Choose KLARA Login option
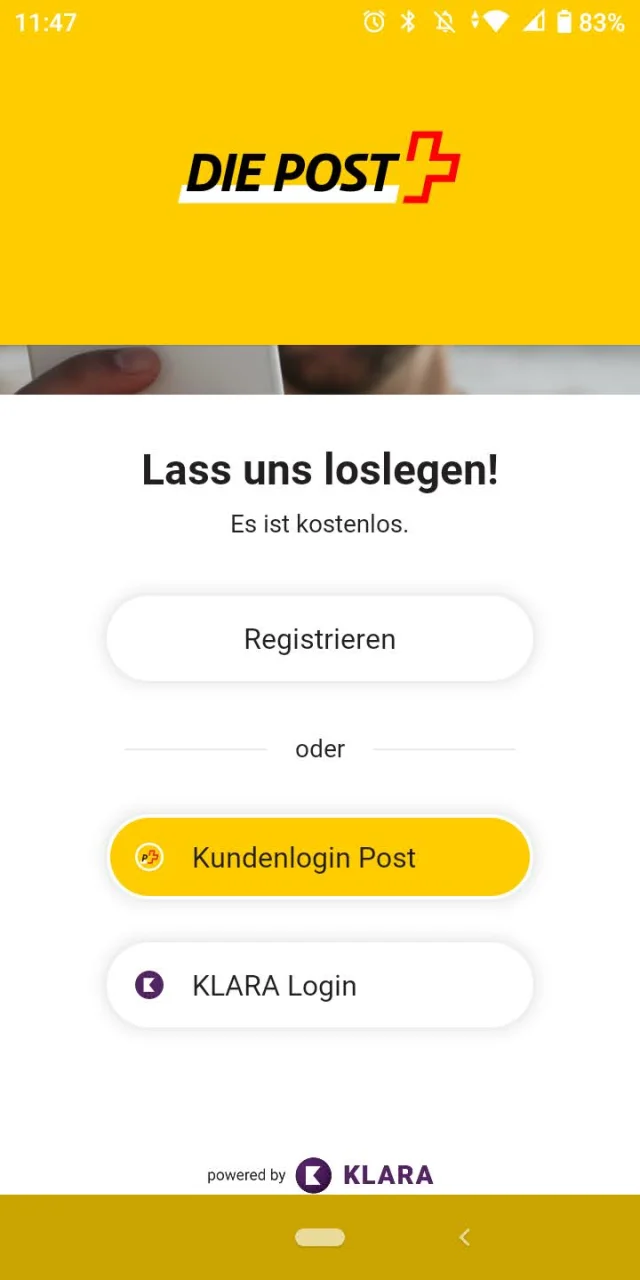Screen dimensions: 640x1280 point(320,986)
